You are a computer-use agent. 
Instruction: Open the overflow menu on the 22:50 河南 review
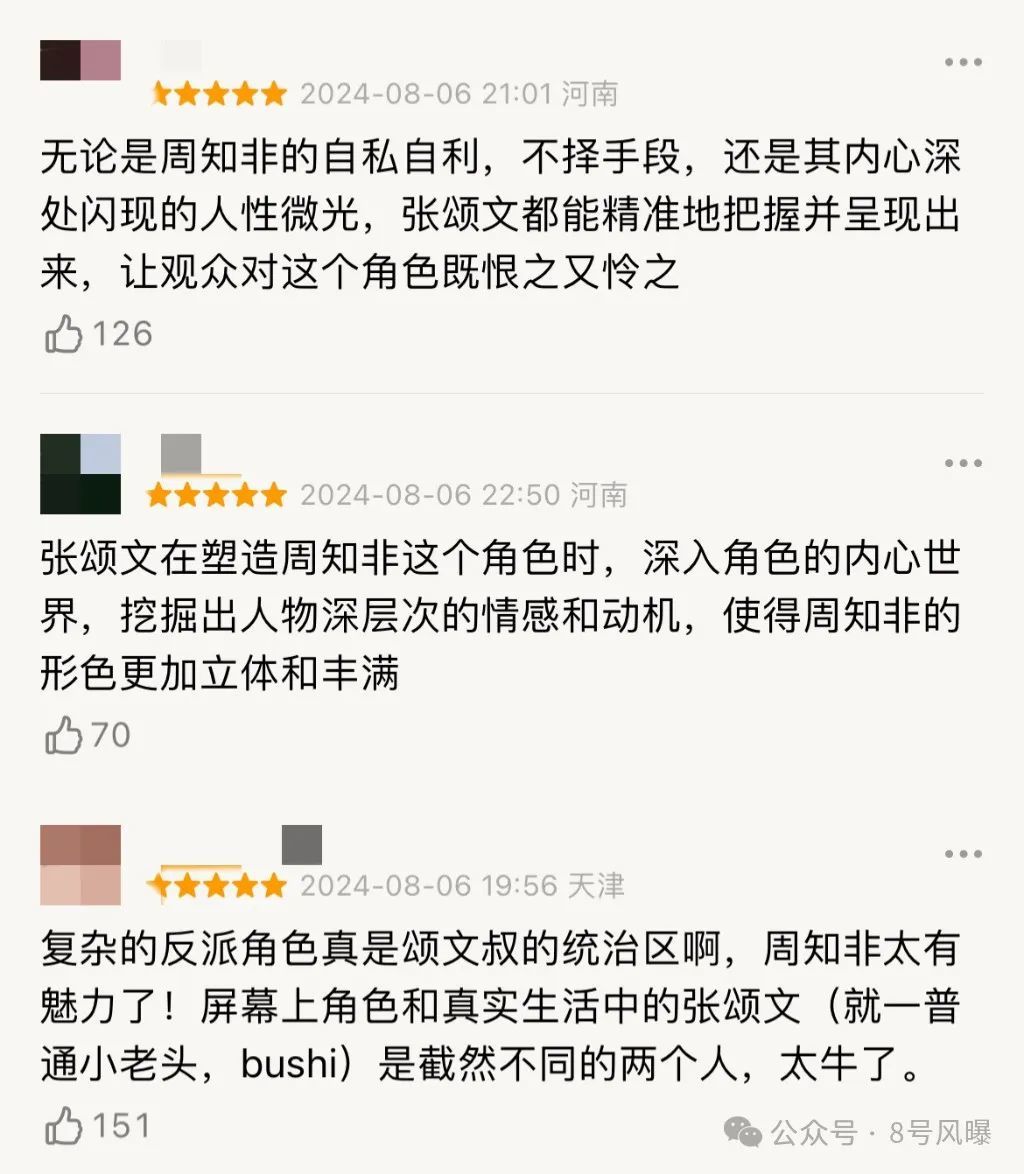tap(963, 464)
